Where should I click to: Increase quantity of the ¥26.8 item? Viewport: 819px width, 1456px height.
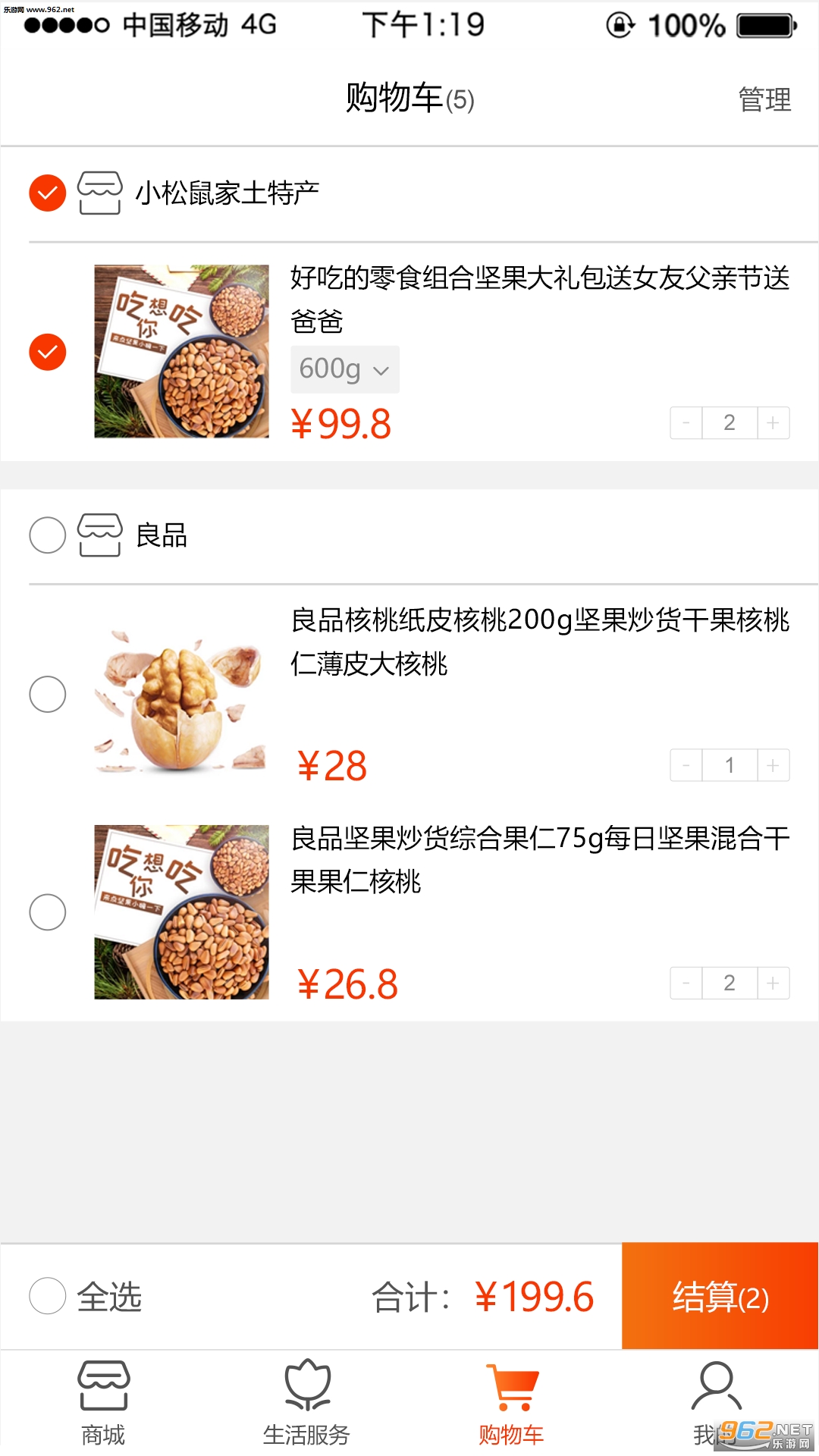[x=773, y=984]
